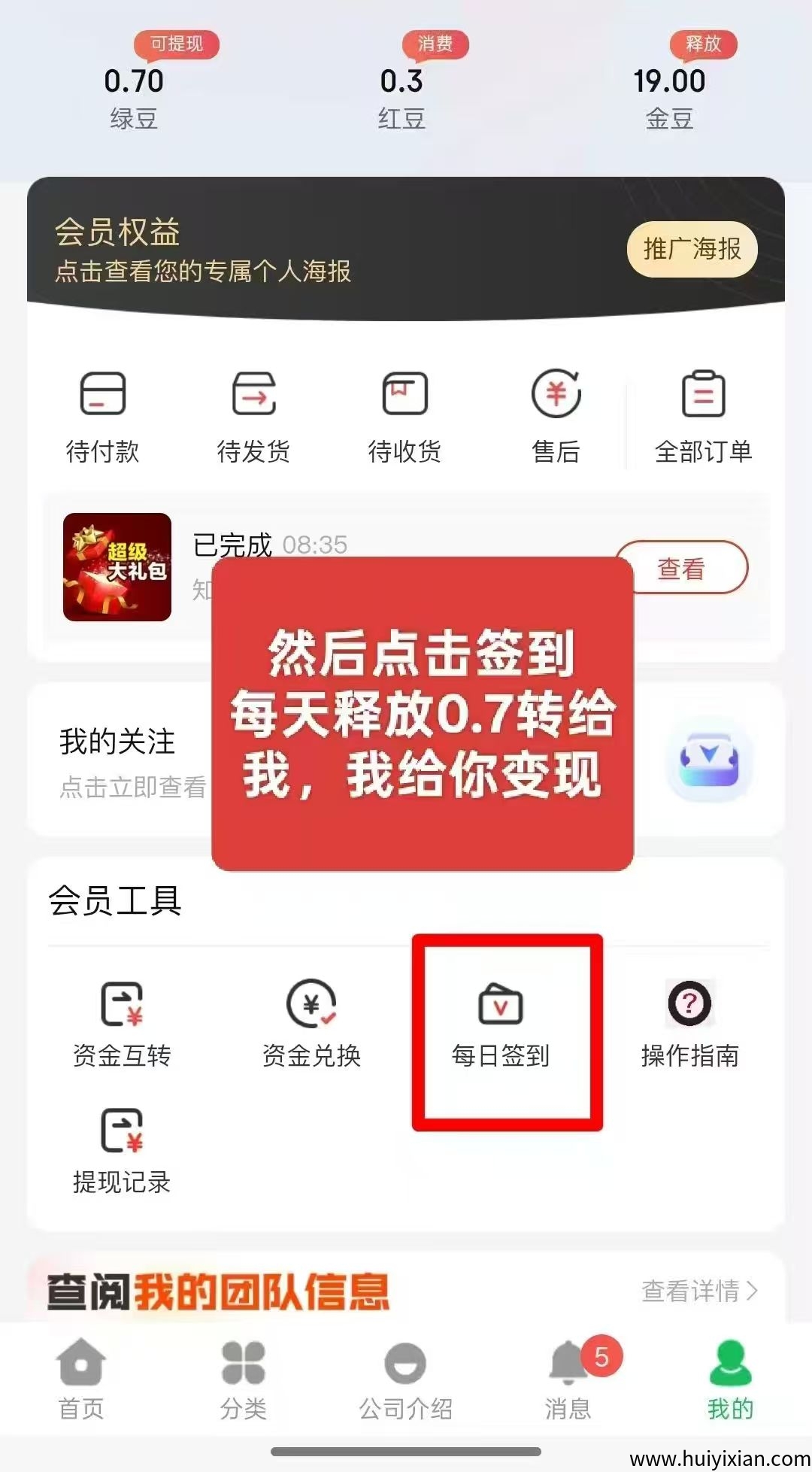Viewport: 812px width, 1472px height.
Task: Tap 查看 on the completed order
Action: click(681, 568)
